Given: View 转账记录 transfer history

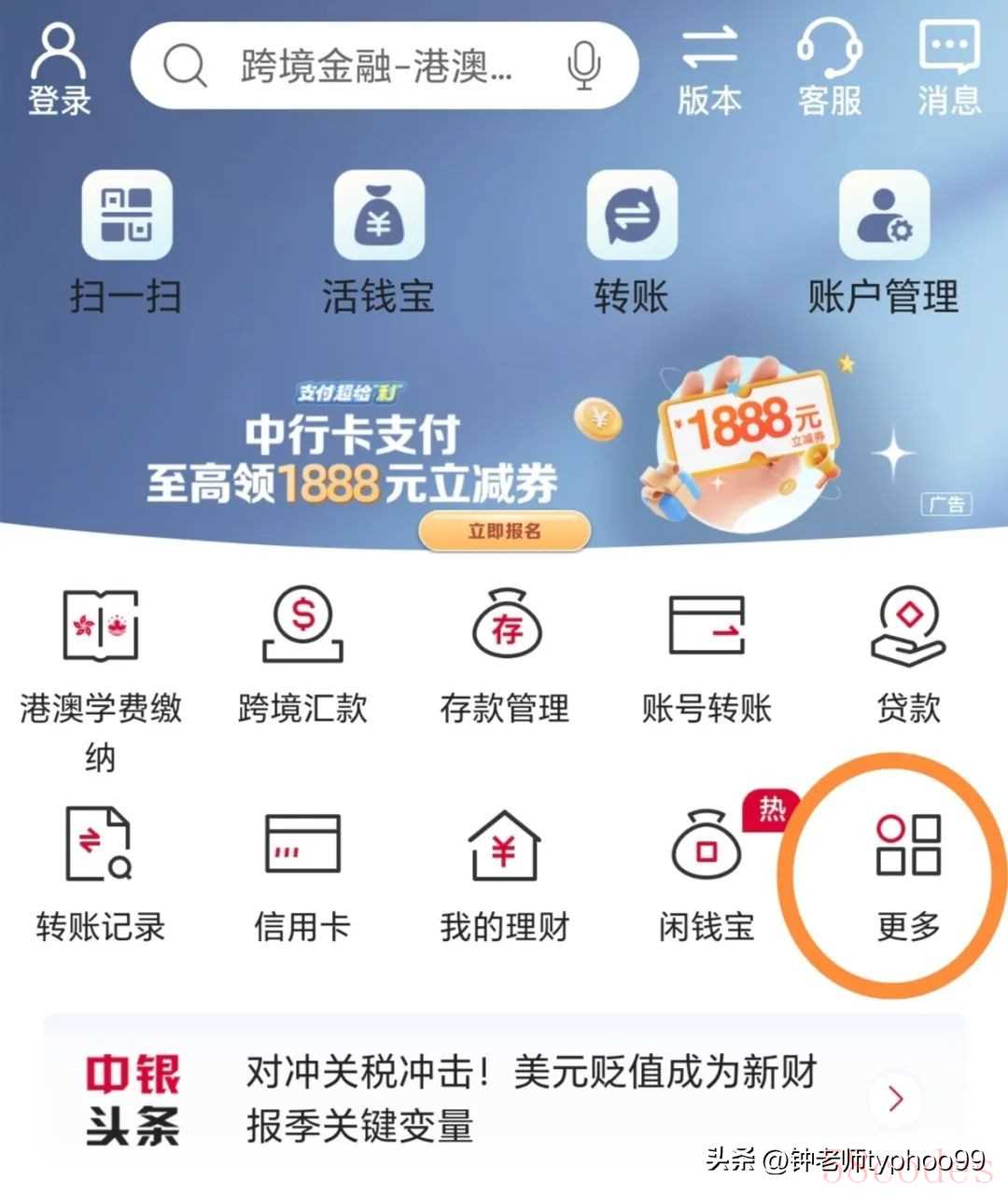Looking at the screenshot, I should 101,873.
